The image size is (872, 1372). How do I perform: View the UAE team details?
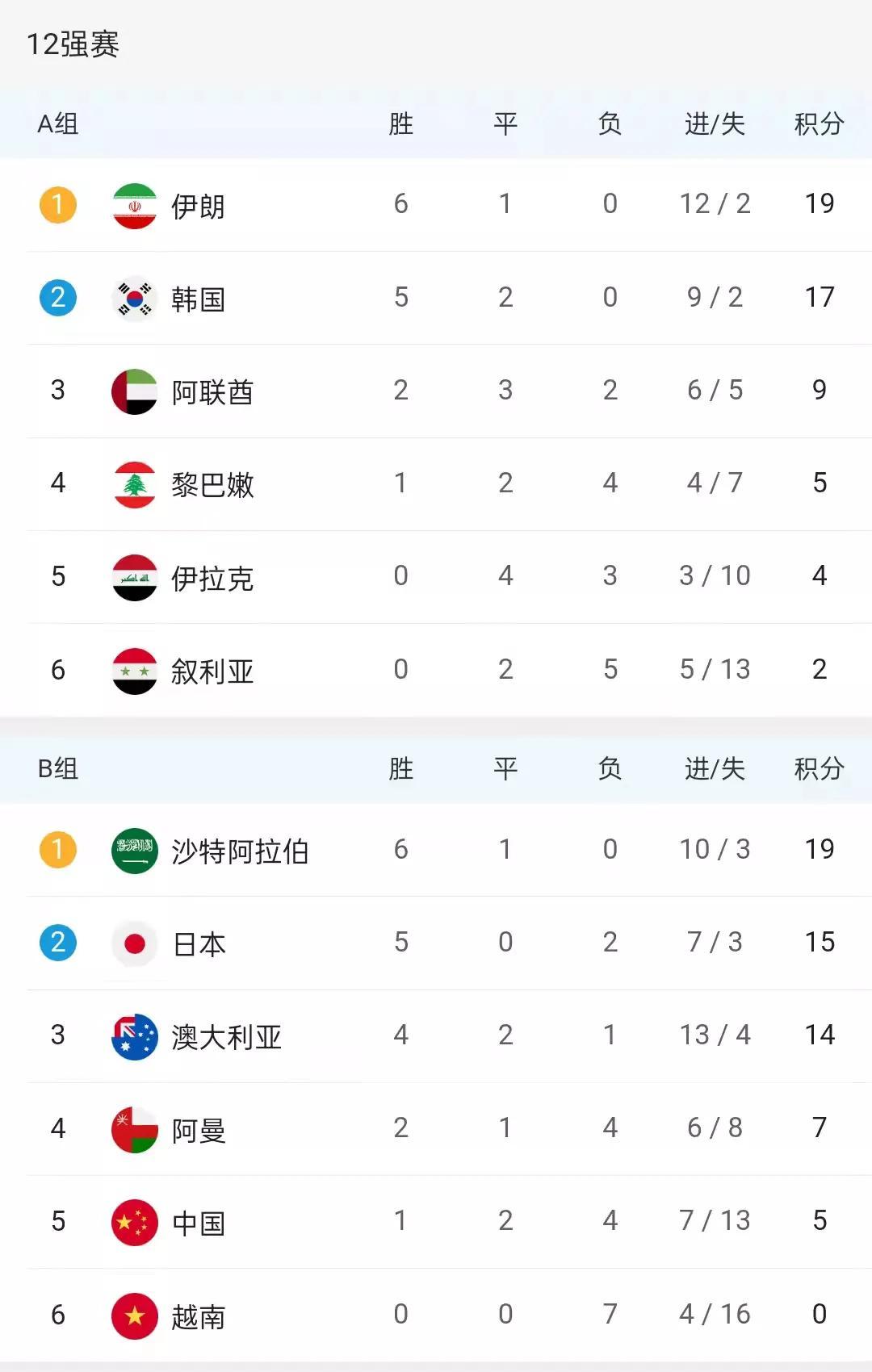click(x=212, y=391)
